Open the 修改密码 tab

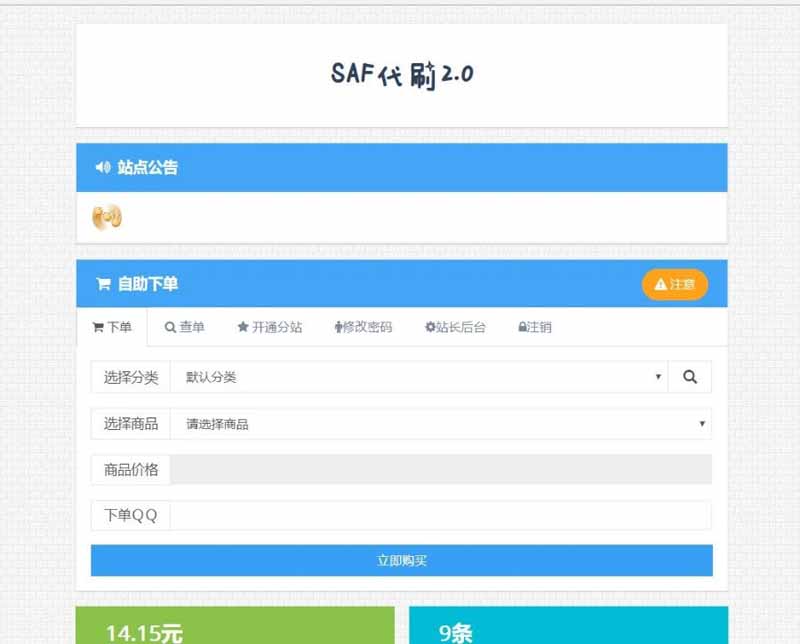tap(363, 327)
